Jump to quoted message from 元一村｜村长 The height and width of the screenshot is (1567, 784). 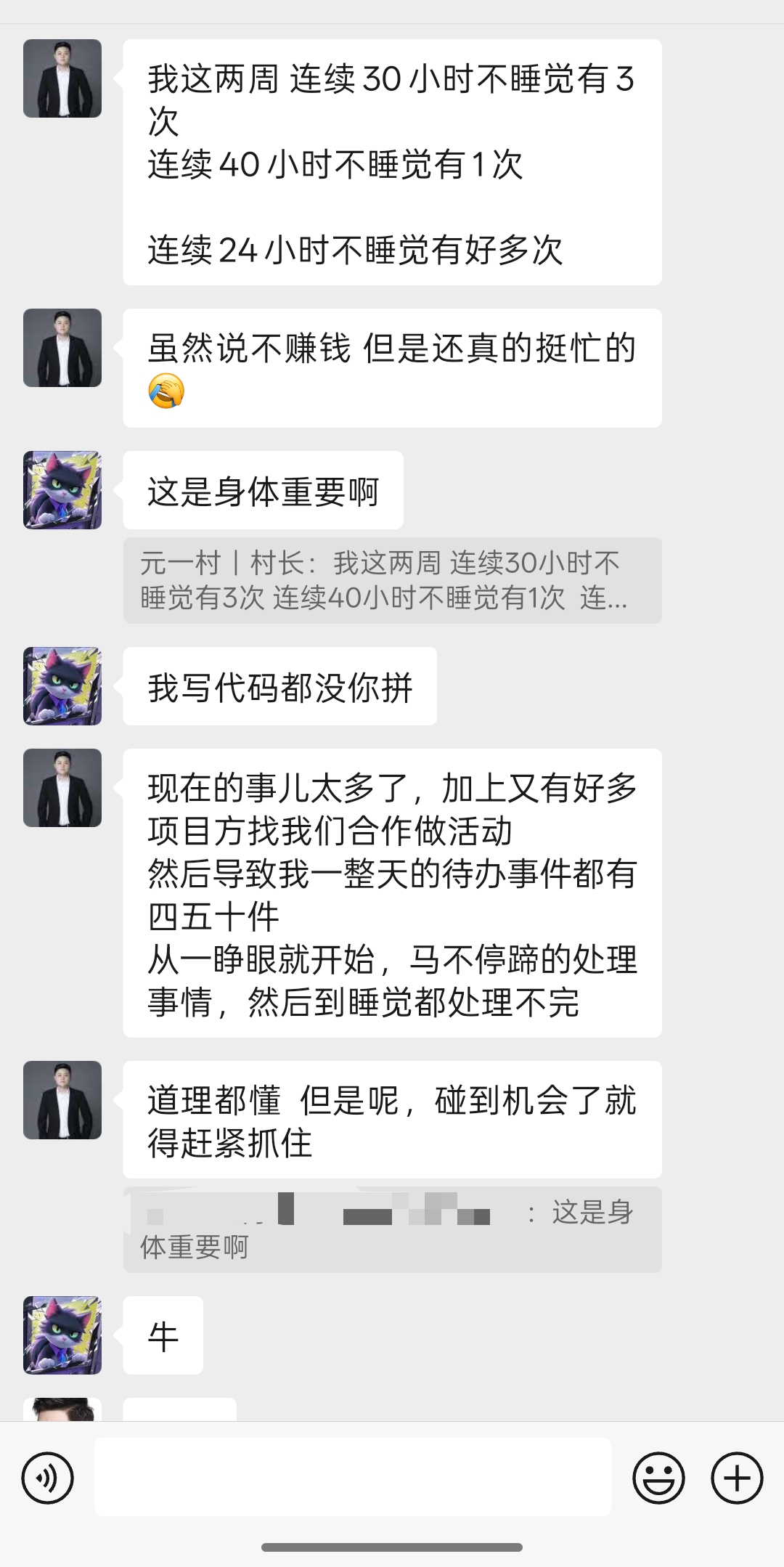(392, 580)
